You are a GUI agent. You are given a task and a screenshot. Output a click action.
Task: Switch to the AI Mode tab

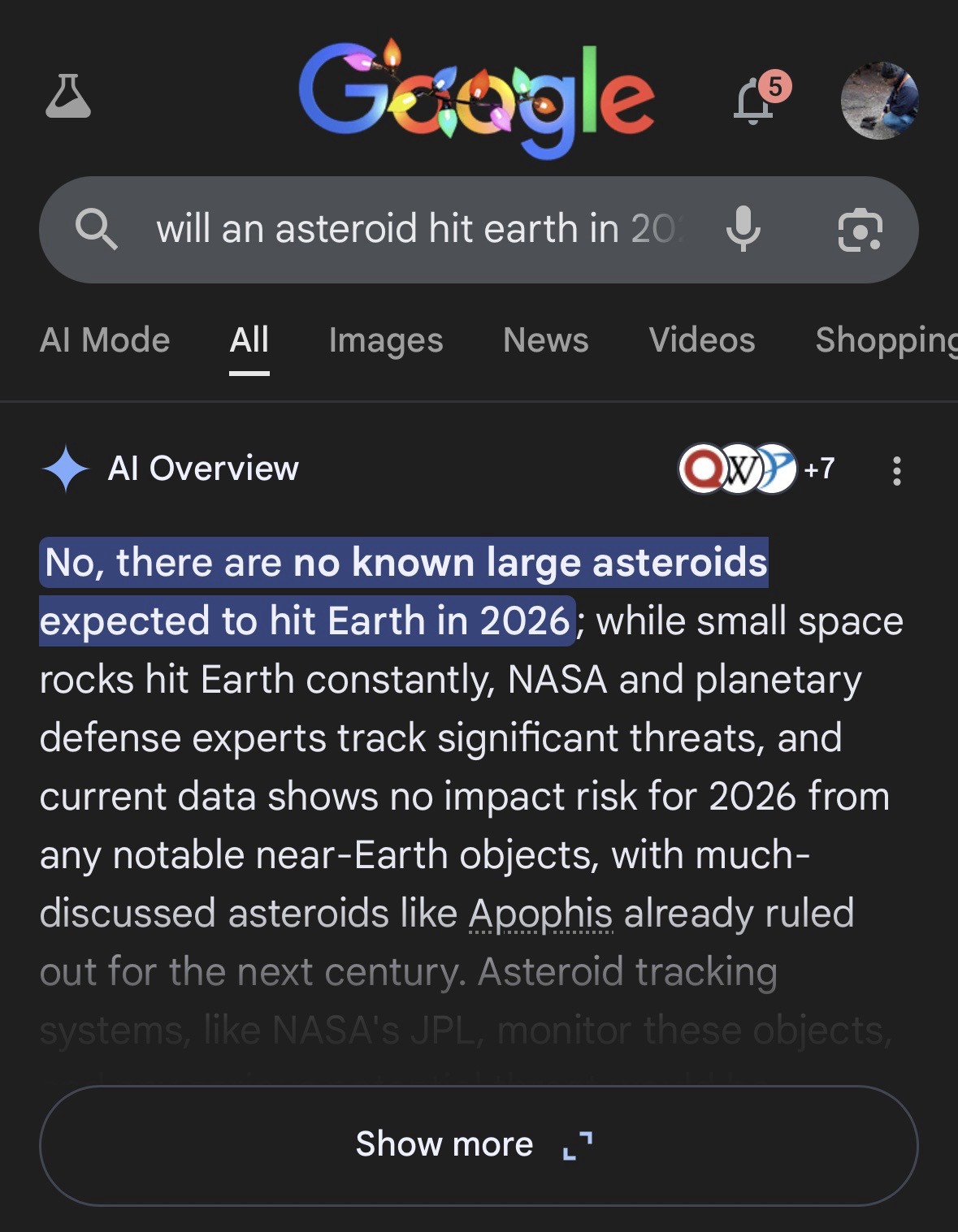[x=105, y=340]
